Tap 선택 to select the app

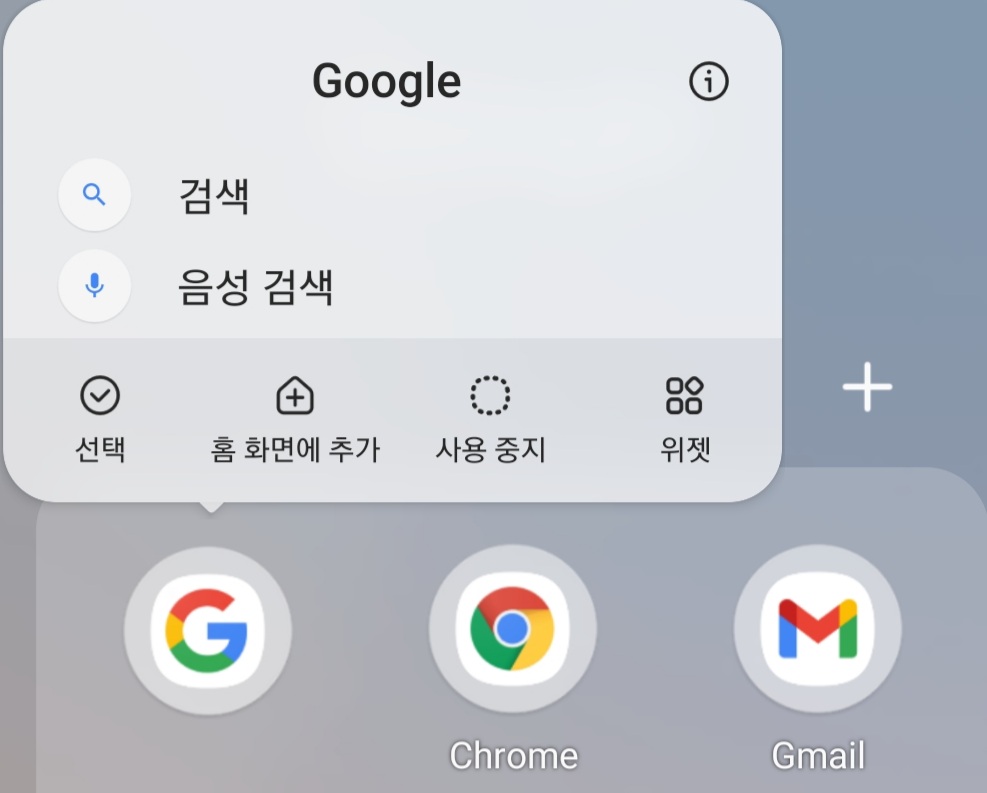(99, 420)
